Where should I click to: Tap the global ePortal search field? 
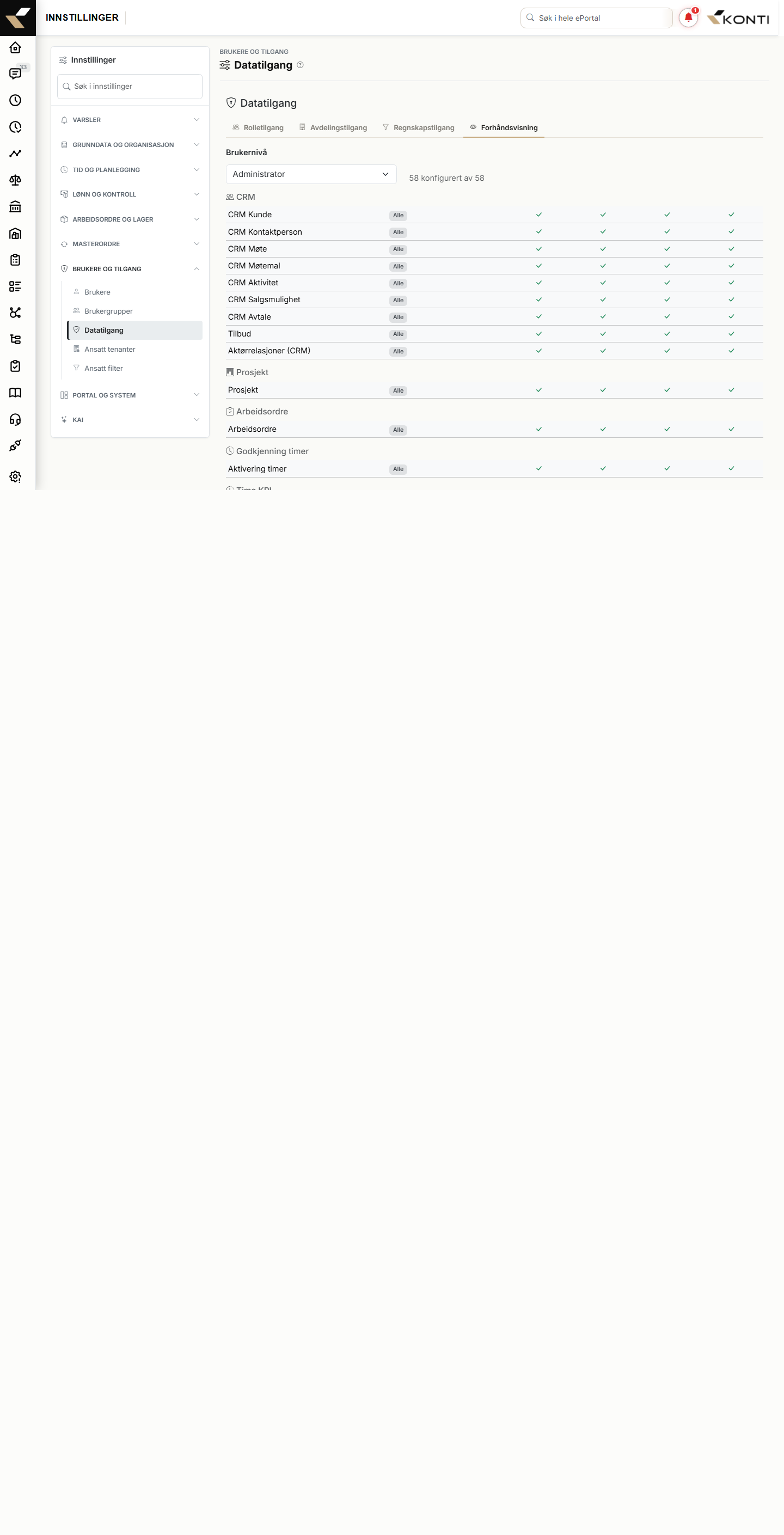(x=596, y=18)
